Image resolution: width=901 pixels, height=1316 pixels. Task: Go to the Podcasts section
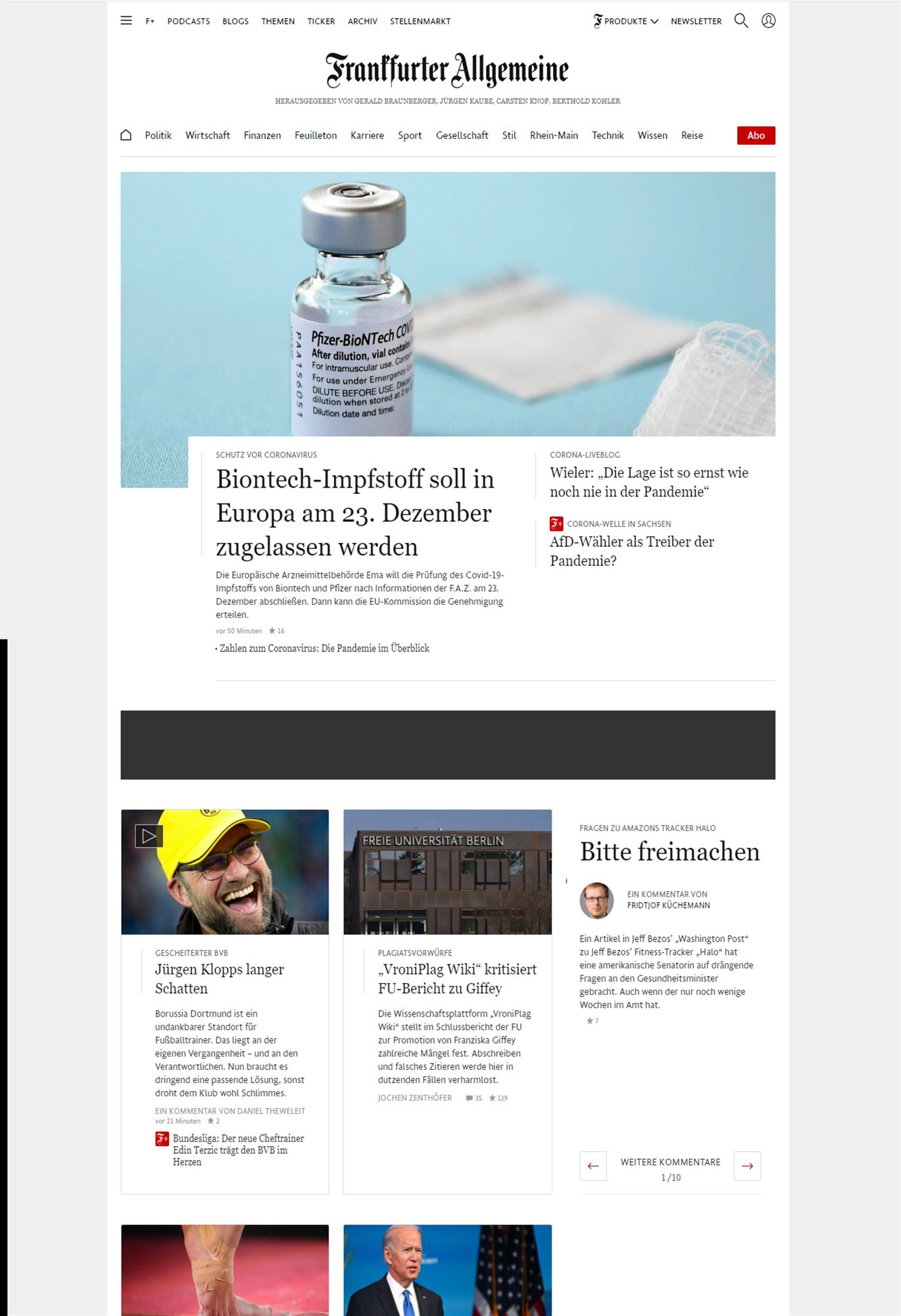click(x=188, y=21)
